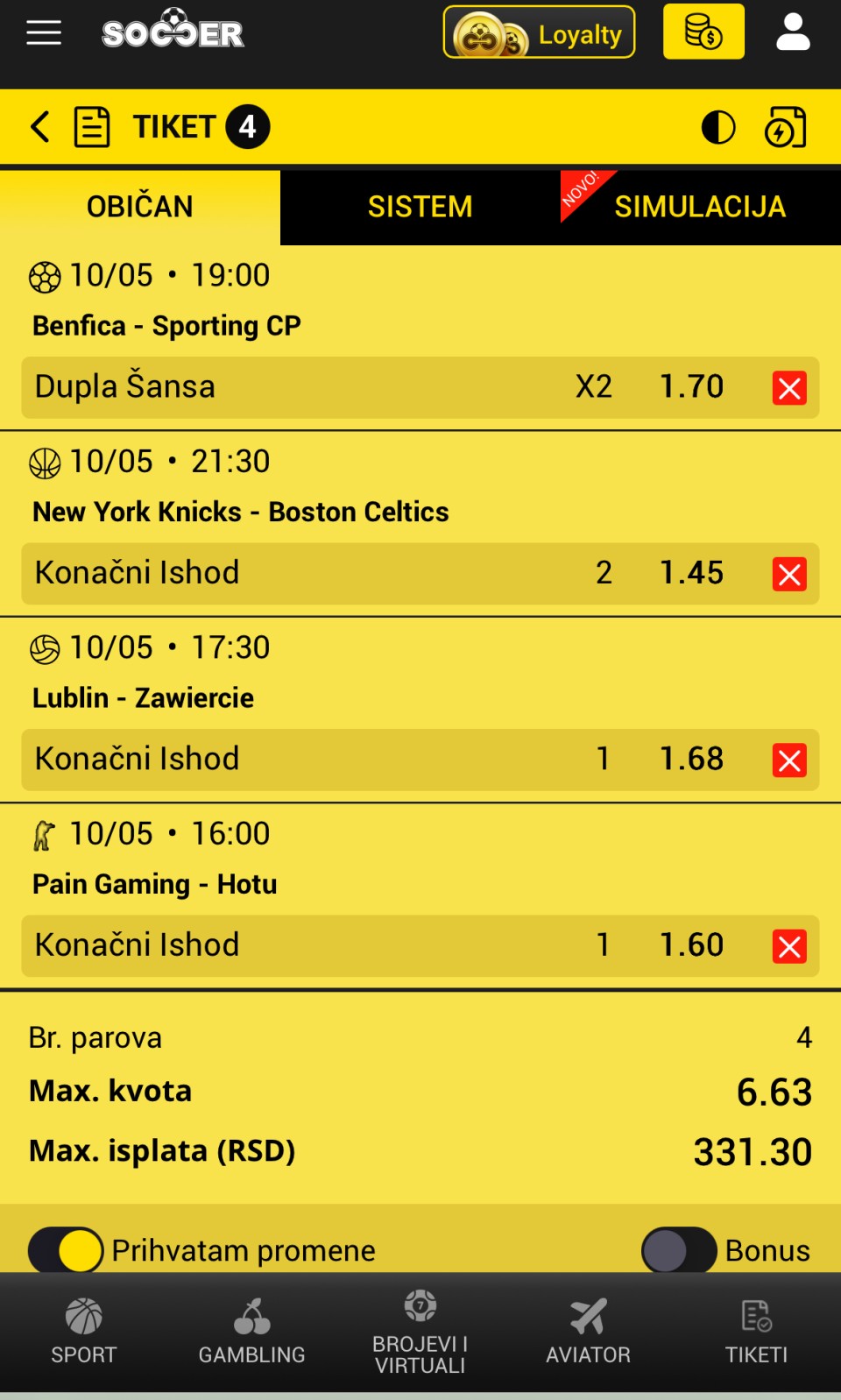The image size is (841, 1400).
Task: Open the Loyalty button
Action: click(539, 32)
